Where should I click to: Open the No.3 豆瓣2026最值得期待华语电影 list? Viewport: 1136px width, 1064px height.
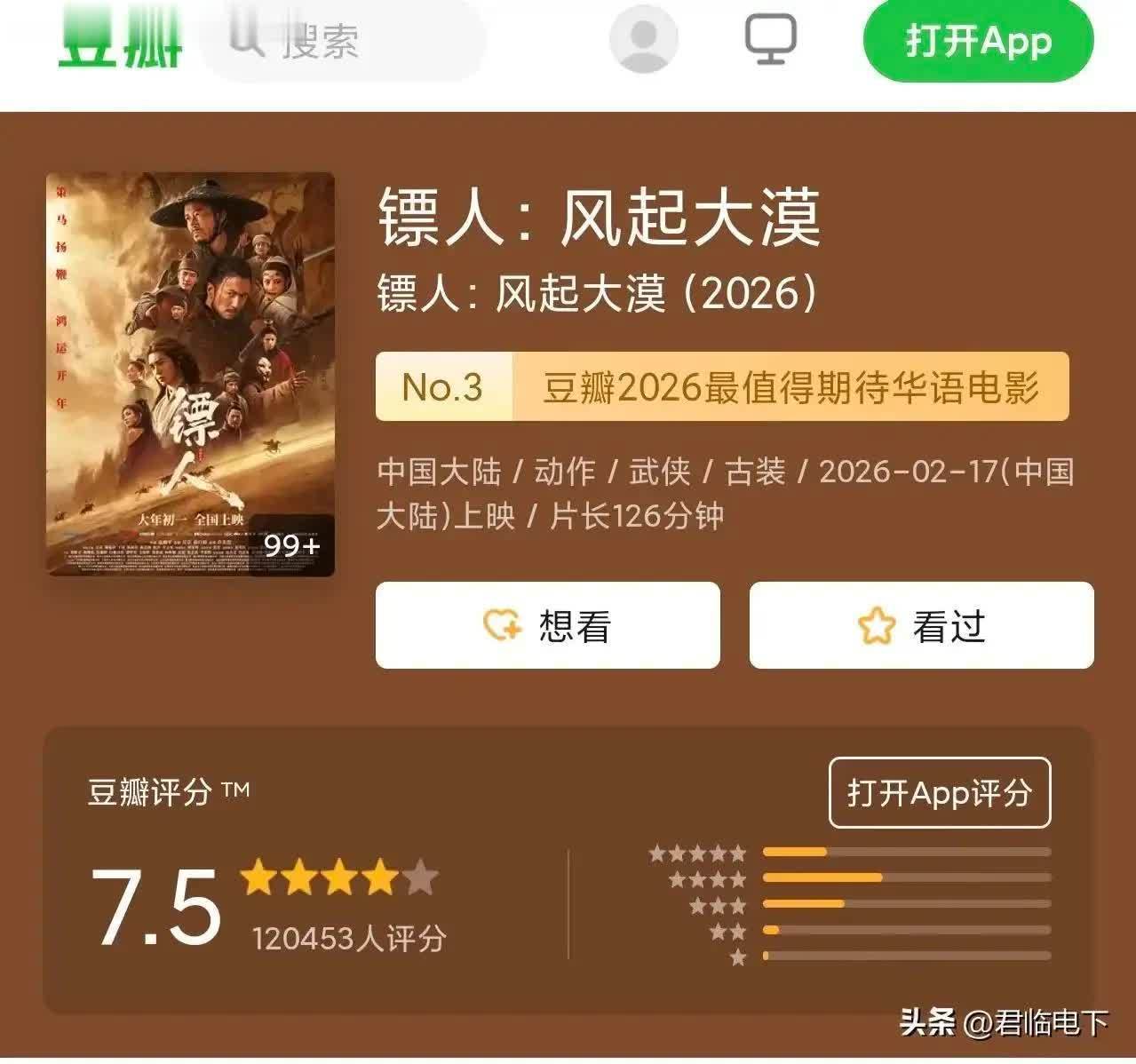click(x=721, y=386)
